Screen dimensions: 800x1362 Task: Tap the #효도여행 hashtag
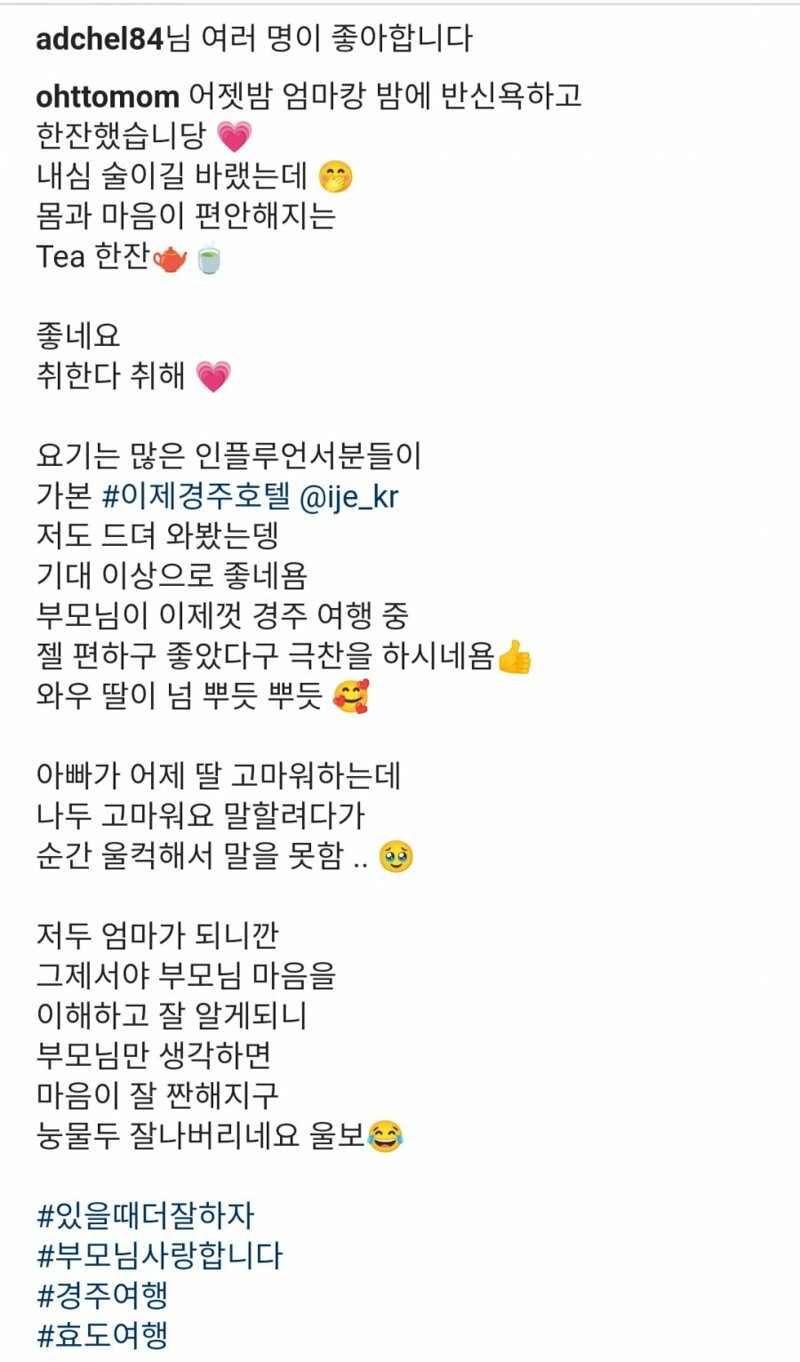coord(102,1334)
